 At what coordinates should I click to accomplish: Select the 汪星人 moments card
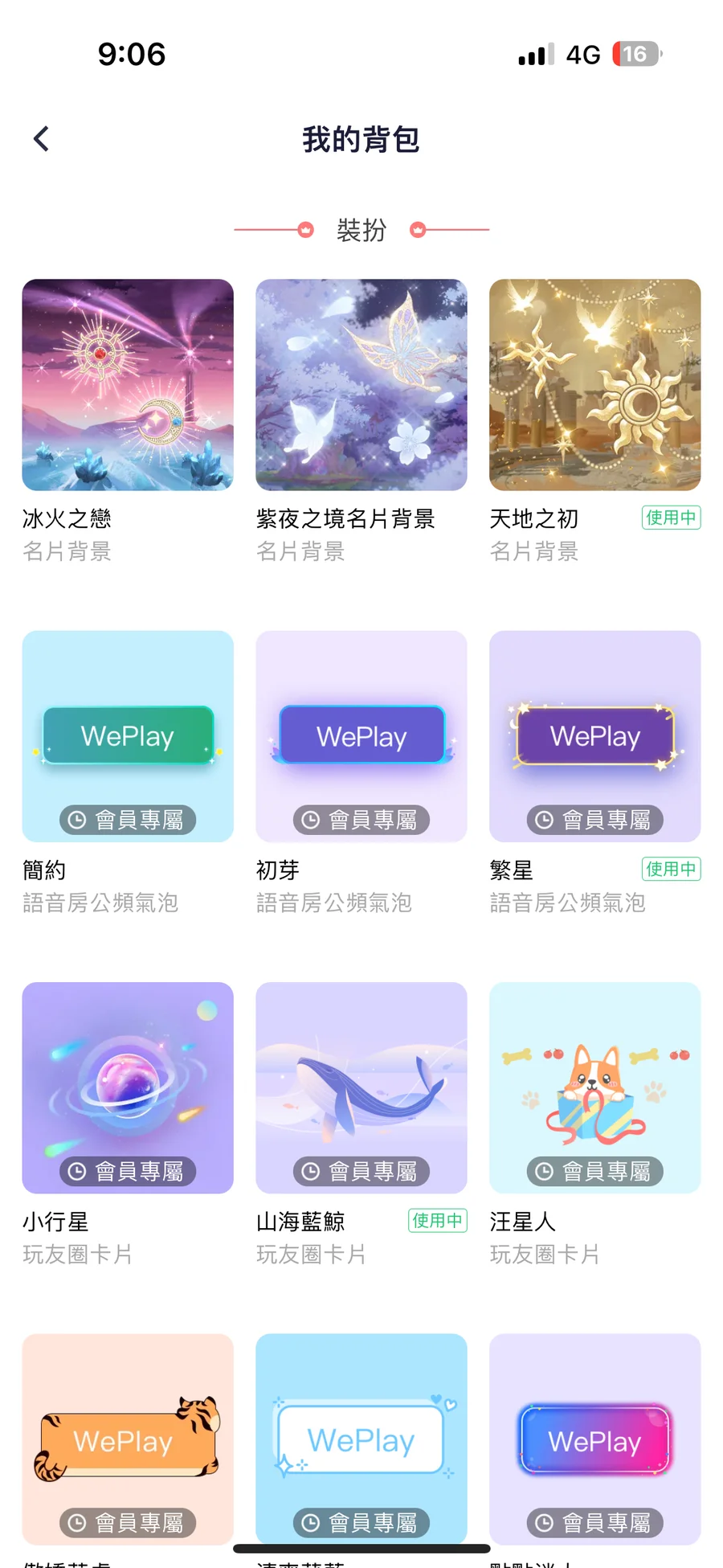coord(594,1087)
